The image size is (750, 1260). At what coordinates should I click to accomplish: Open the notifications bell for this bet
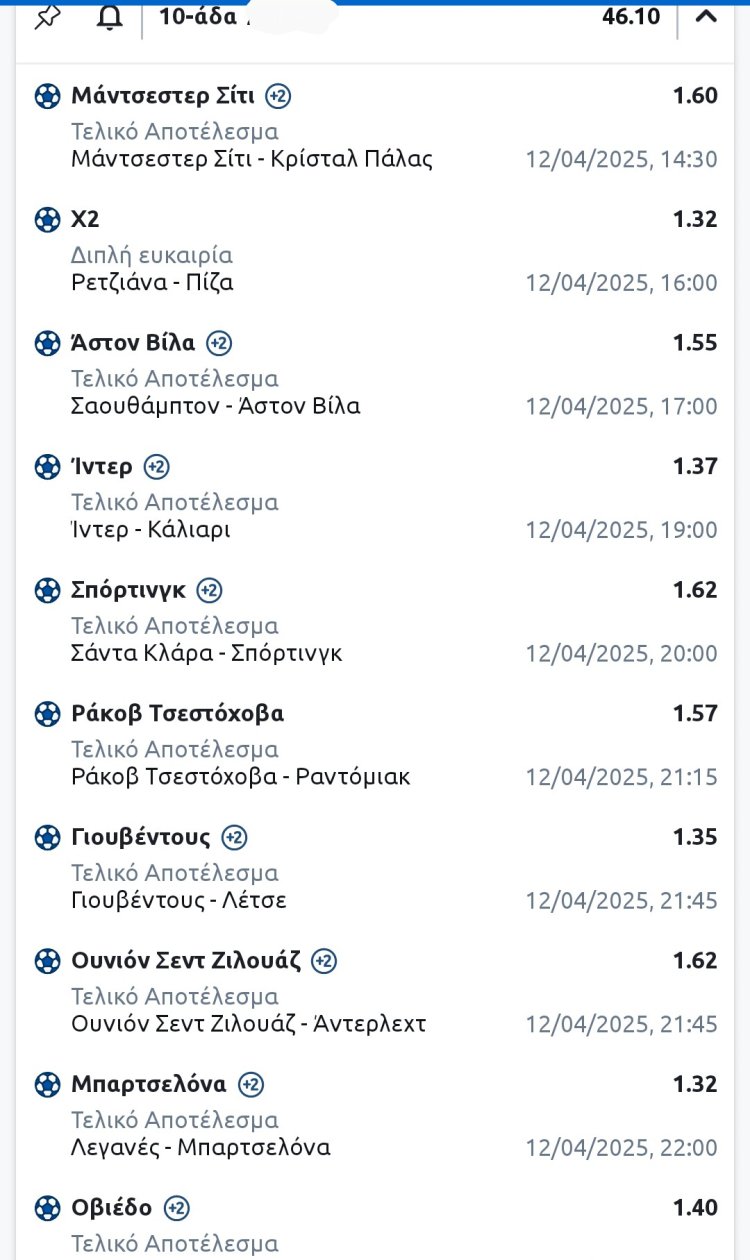(110, 17)
